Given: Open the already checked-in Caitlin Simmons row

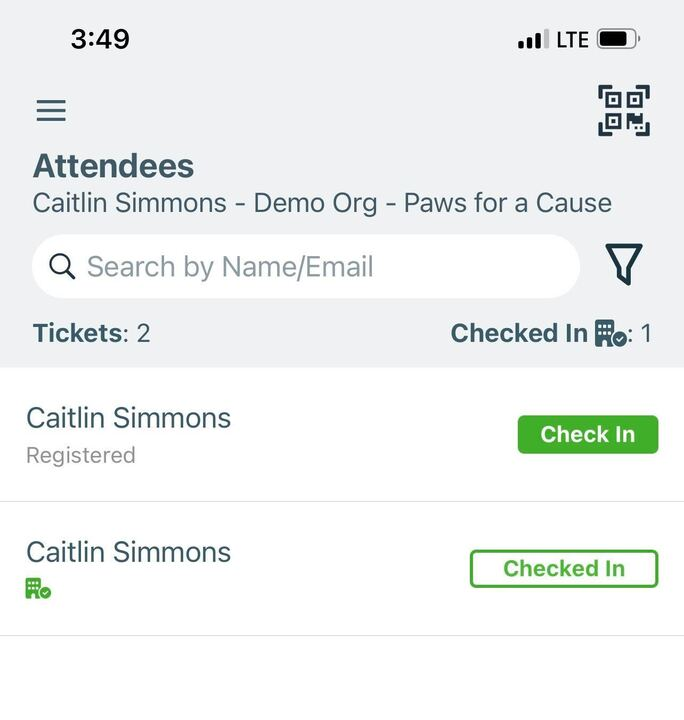Looking at the screenshot, I should [200, 568].
